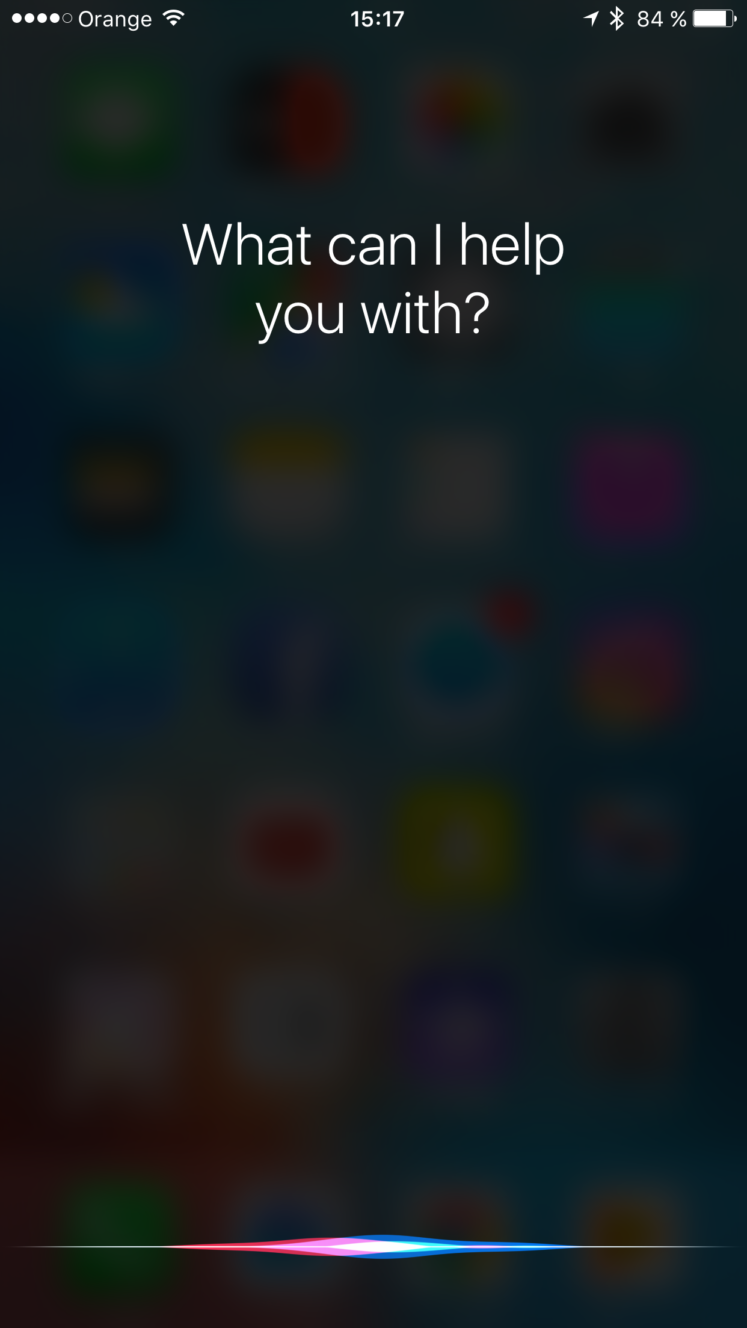Screen dimensions: 747x1328
Task: Tap the Siri listening waveform
Action: (x=374, y=1246)
